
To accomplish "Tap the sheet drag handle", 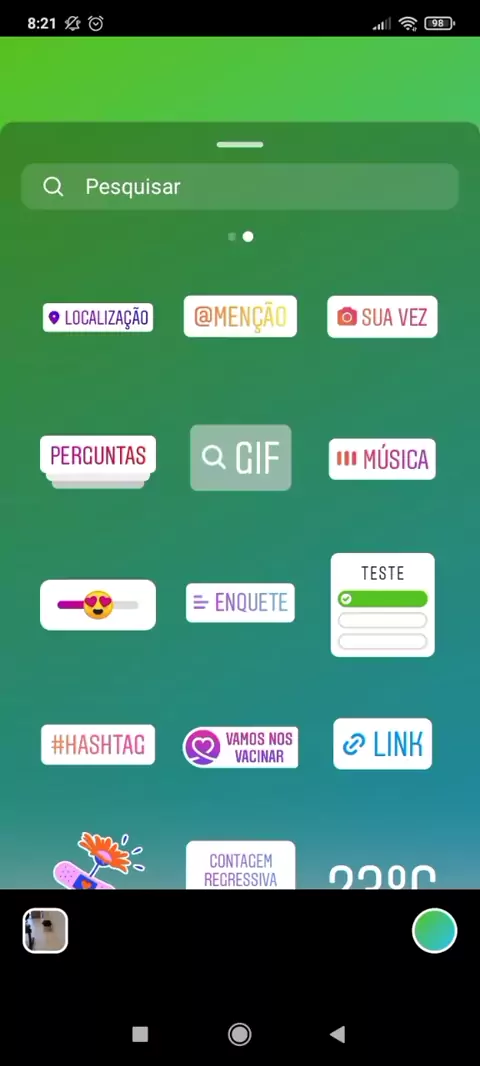I will [240, 144].
